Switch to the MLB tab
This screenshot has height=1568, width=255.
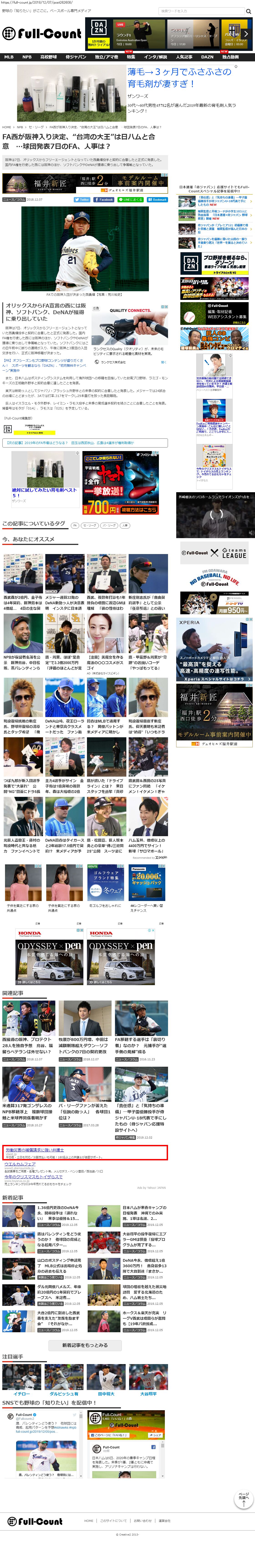pyautogui.click(x=9, y=57)
